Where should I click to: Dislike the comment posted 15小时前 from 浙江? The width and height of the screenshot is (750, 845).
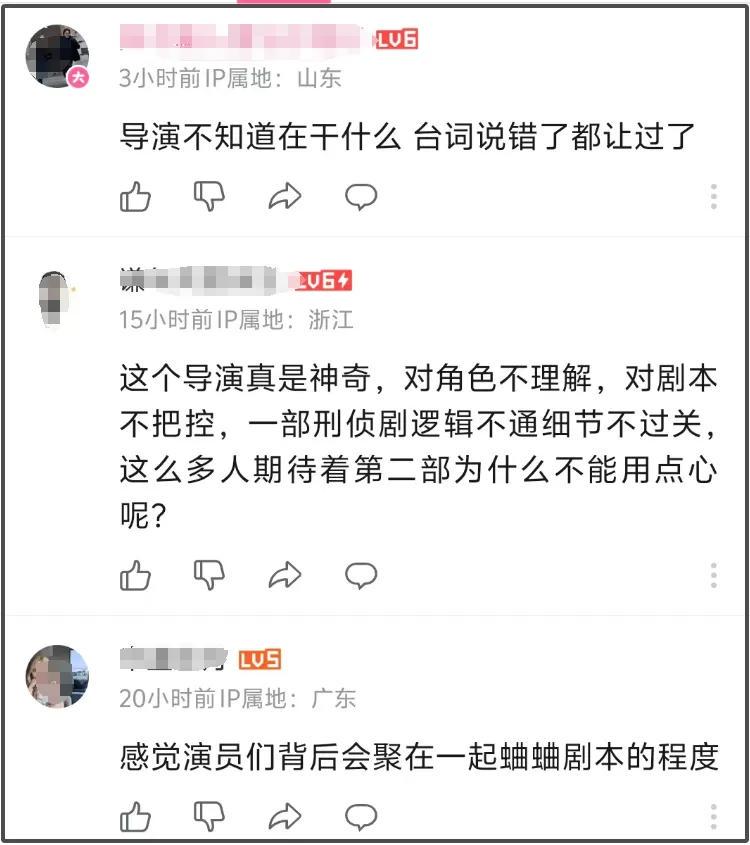coord(209,575)
